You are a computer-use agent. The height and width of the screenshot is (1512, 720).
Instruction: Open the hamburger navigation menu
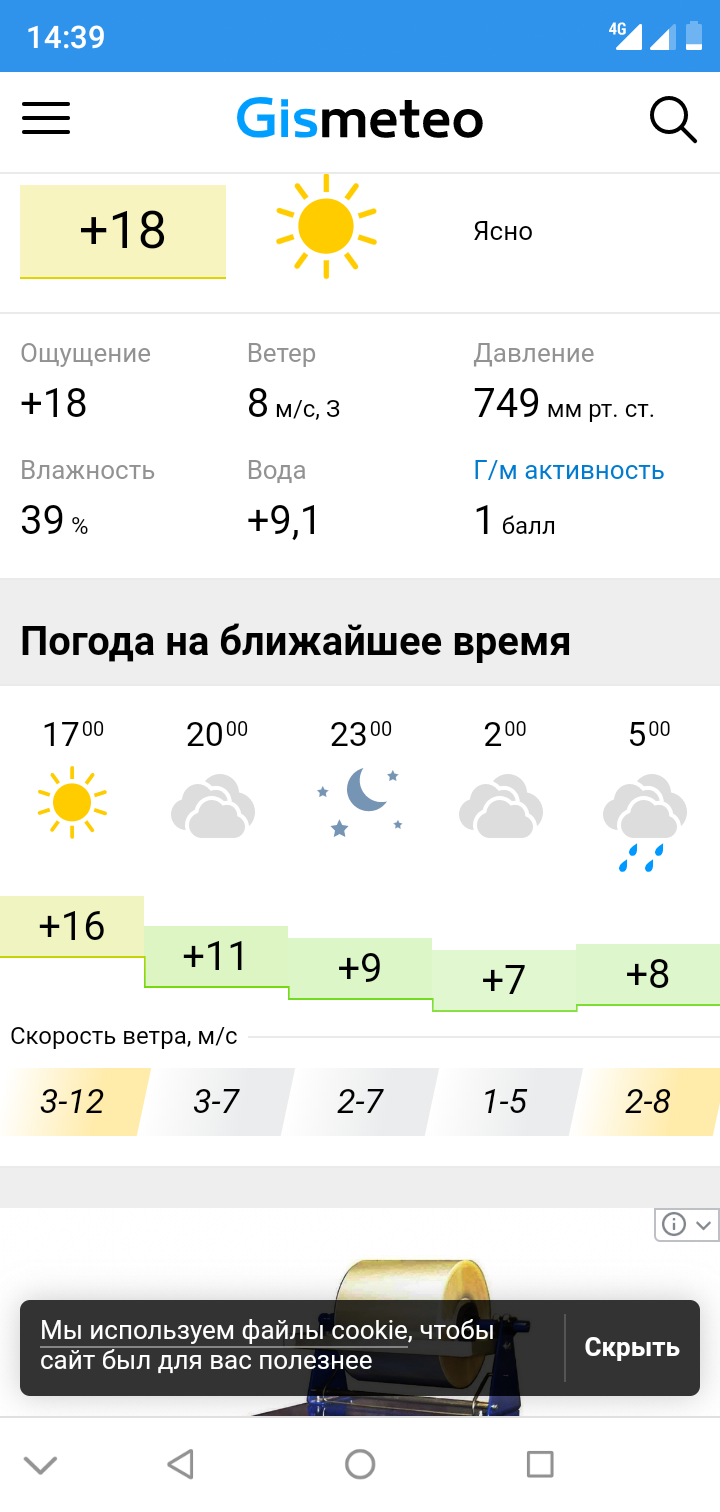(46, 119)
